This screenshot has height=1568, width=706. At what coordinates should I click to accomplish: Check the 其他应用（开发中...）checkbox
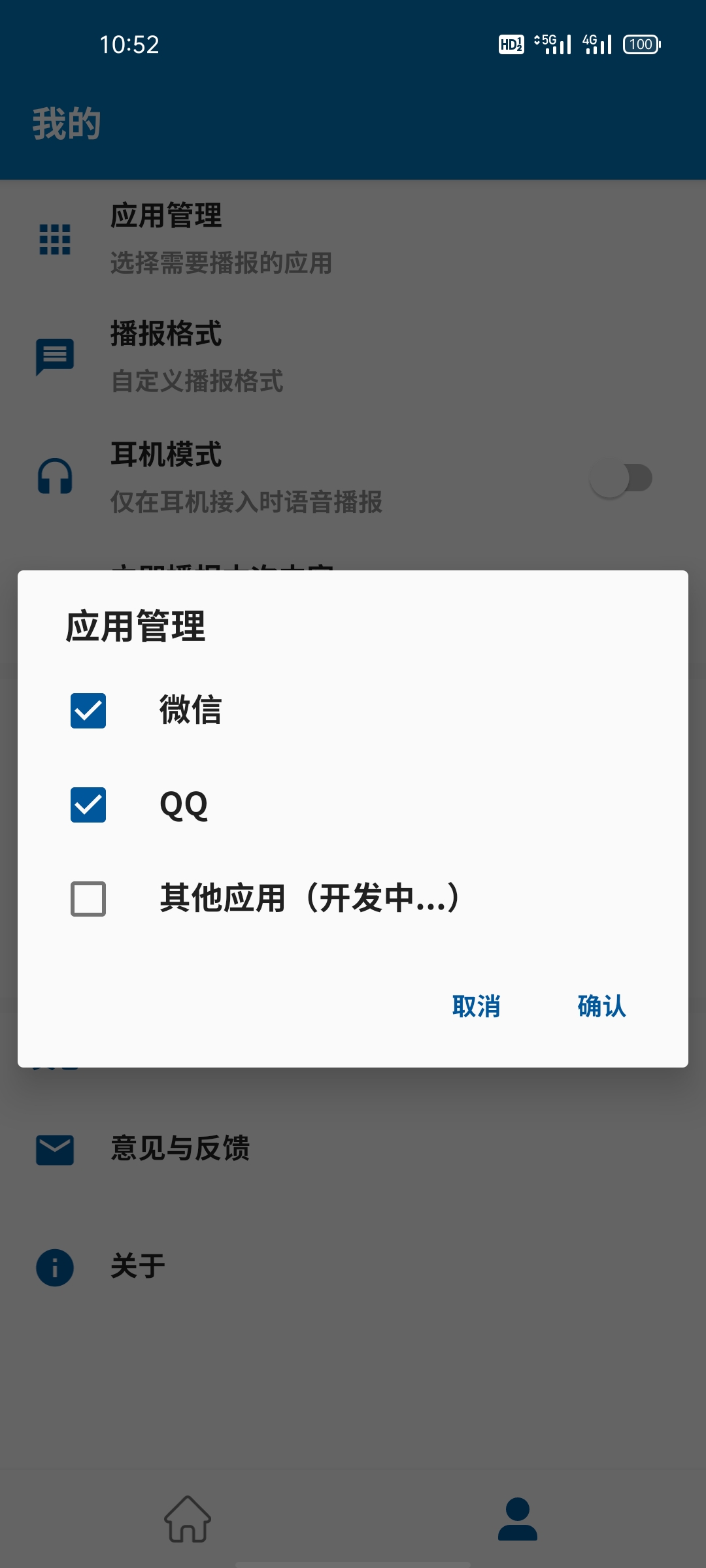(x=88, y=899)
